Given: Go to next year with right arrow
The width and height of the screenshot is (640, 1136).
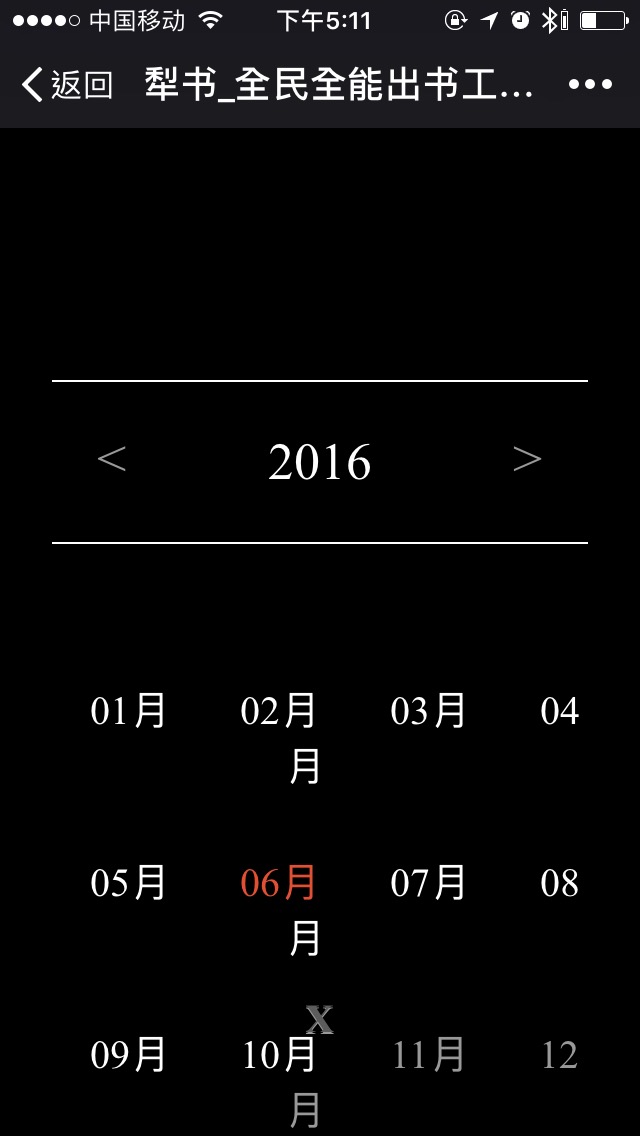Looking at the screenshot, I should tap(527, 460).
